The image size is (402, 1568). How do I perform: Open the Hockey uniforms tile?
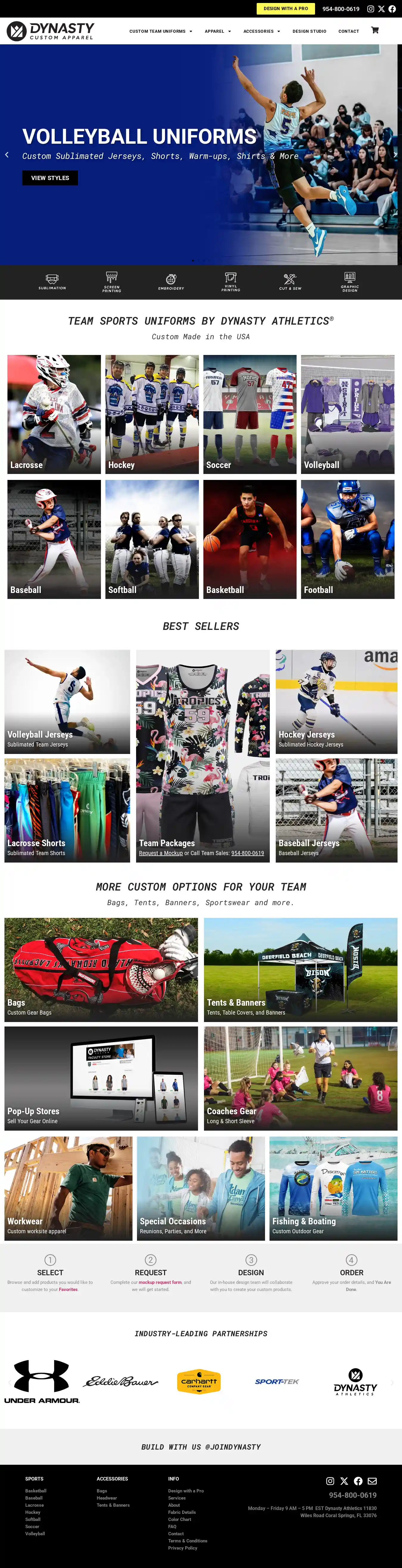[152, 414]
